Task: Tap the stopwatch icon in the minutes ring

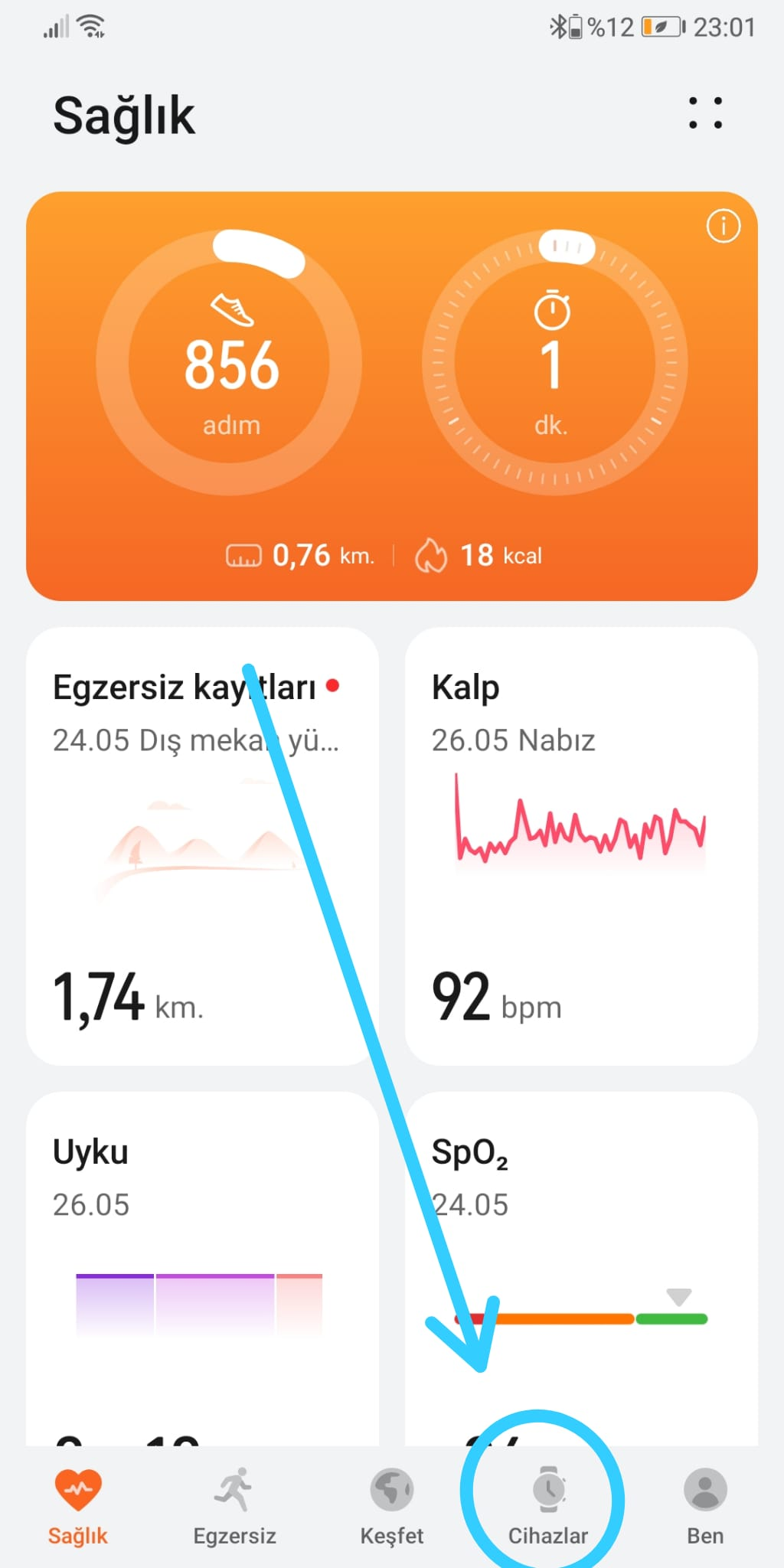Action: click(553, 310)
